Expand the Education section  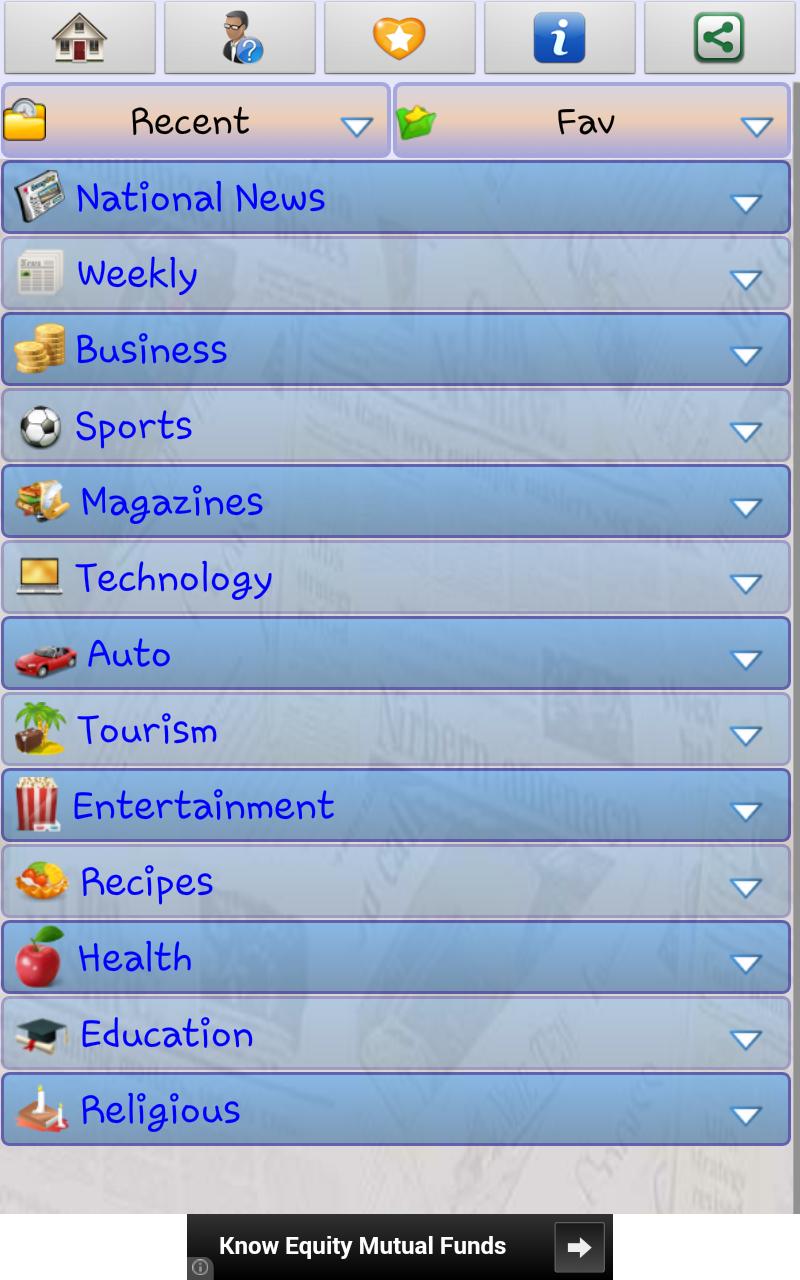pos(396,1034)
